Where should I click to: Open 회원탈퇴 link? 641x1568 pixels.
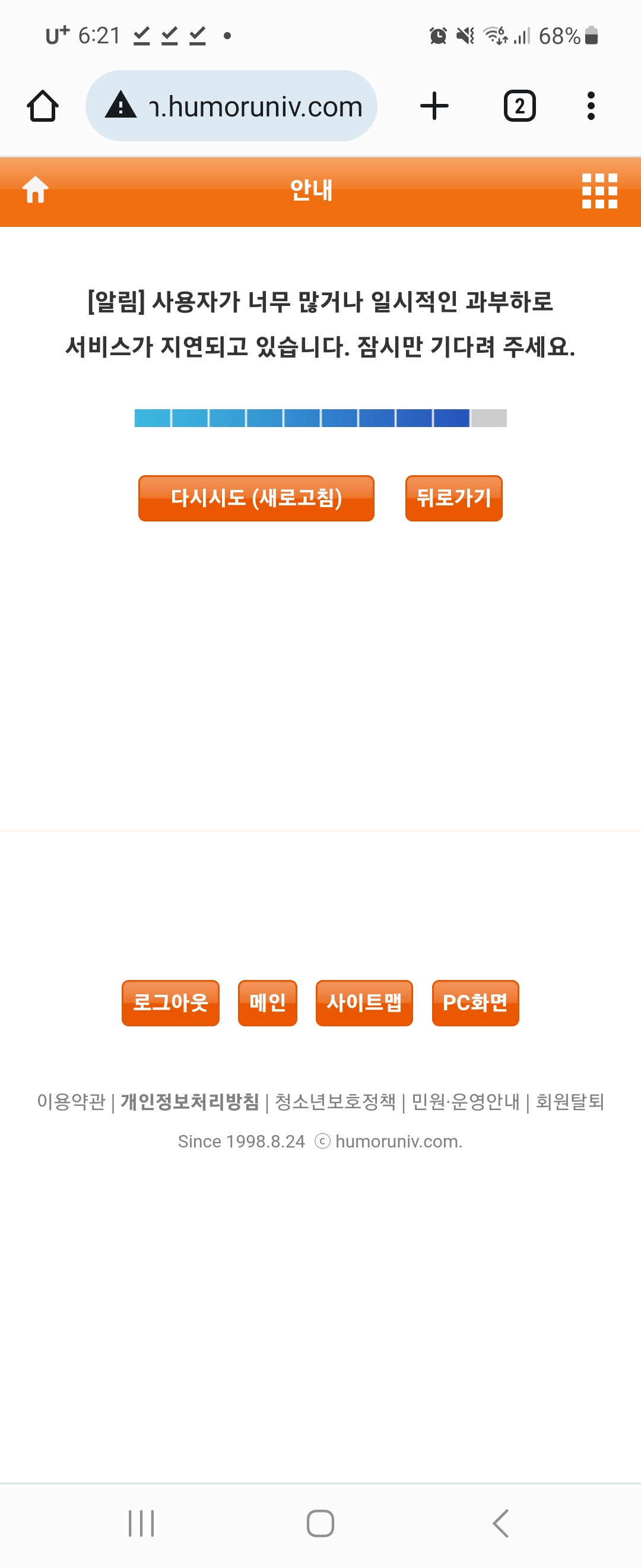coord(569,1101)
